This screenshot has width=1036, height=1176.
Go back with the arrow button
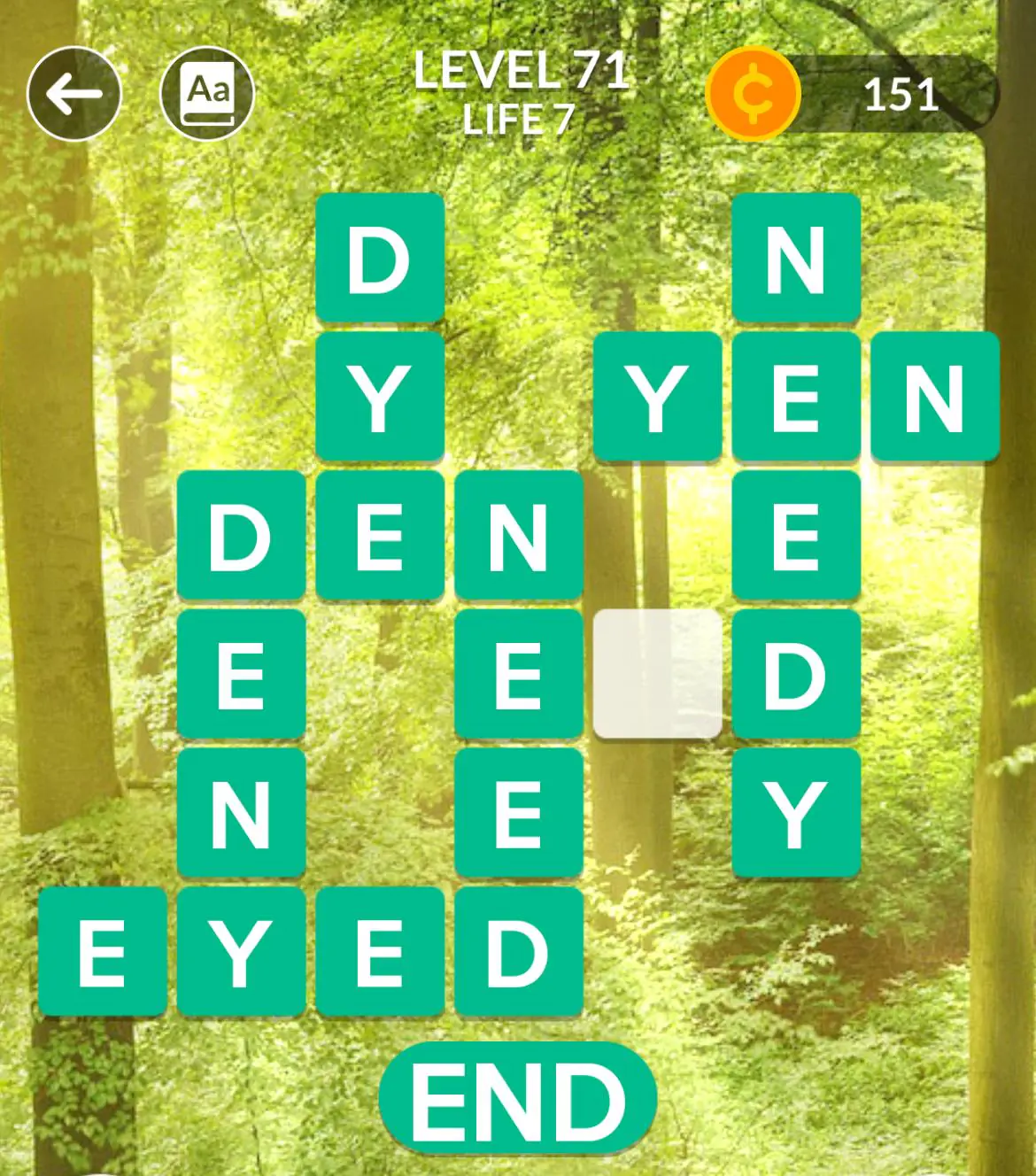[x=73, y=94]
